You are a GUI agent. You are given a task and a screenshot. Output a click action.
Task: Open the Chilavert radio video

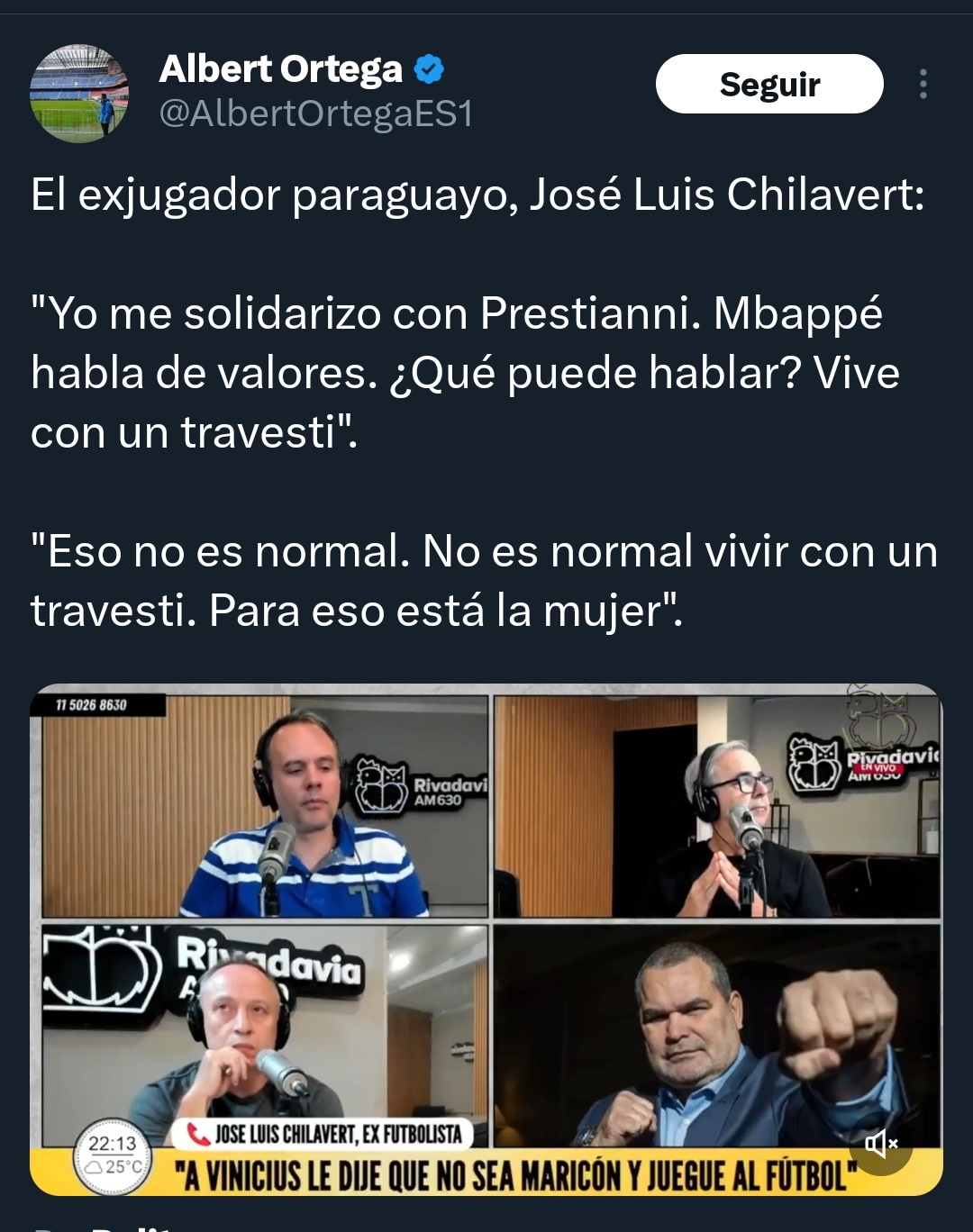(x=486, y=937)
